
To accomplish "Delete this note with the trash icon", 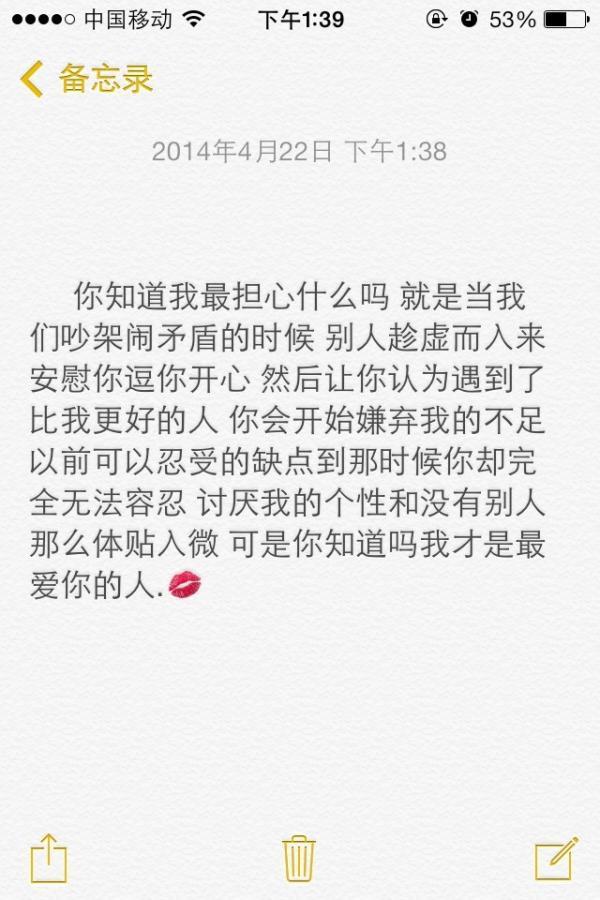I will (300, 858).
